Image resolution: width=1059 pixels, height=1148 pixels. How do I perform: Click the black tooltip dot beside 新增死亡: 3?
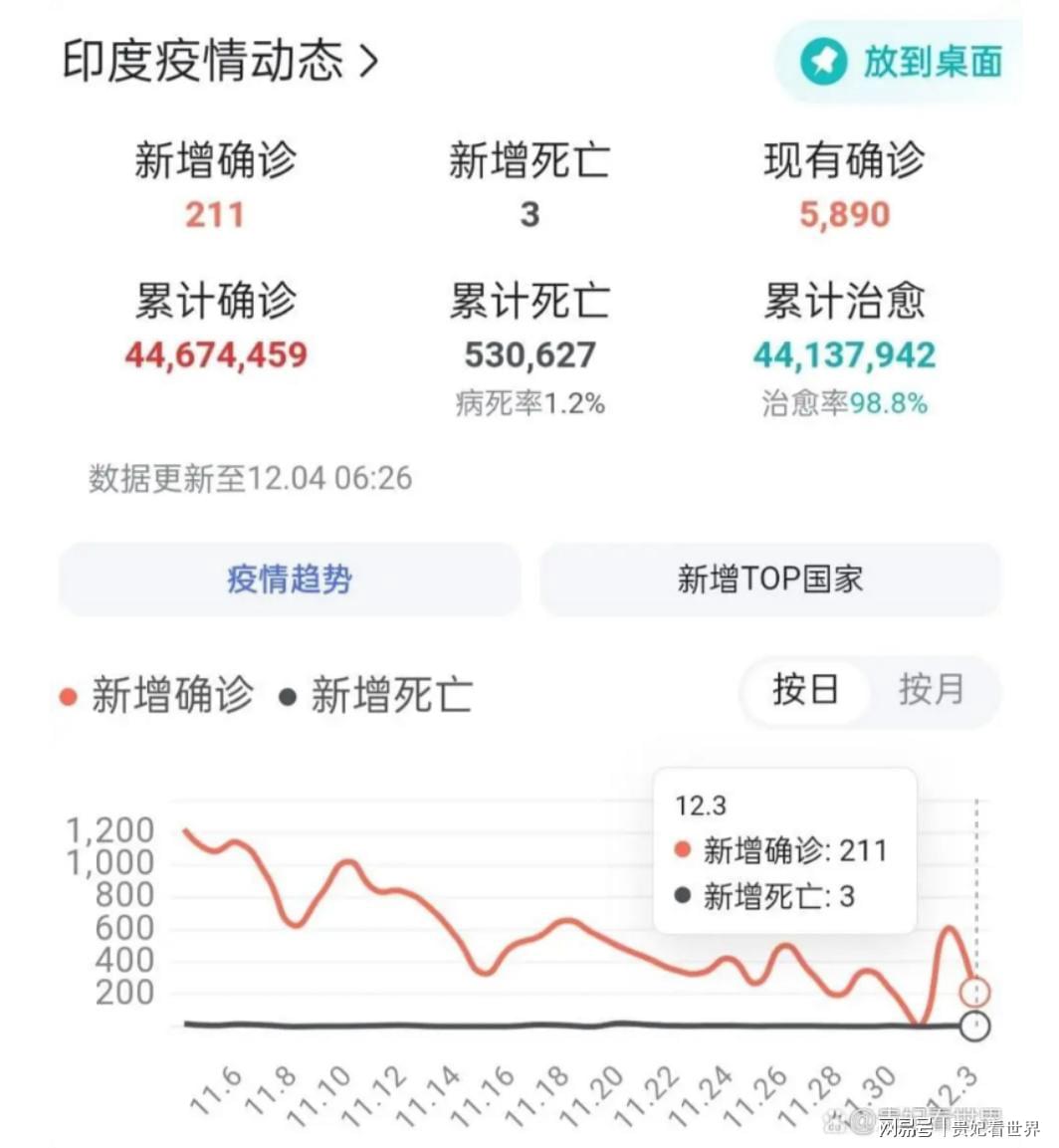(682, 896)
